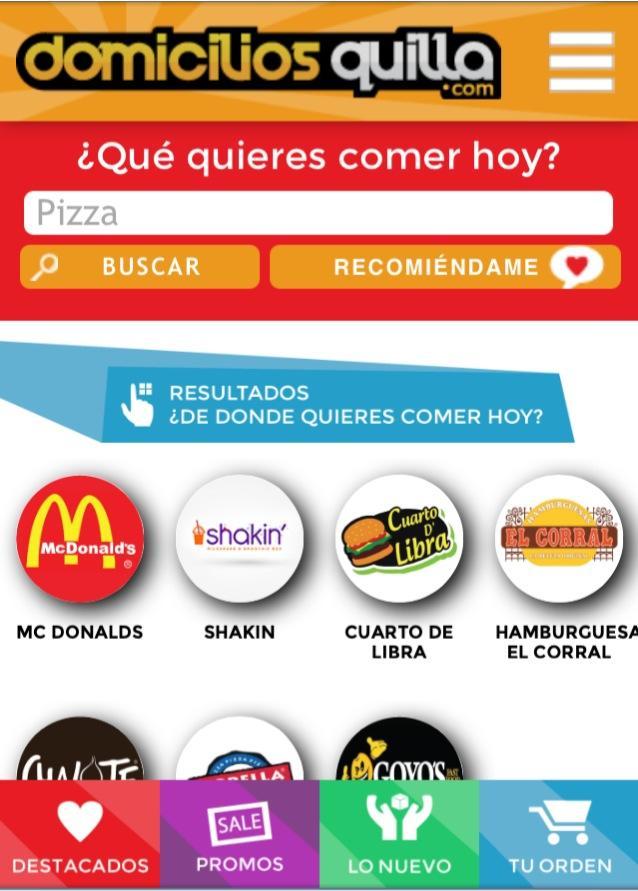Switch to the Promos tab
The image size is (638, 891).
point(239,836)
